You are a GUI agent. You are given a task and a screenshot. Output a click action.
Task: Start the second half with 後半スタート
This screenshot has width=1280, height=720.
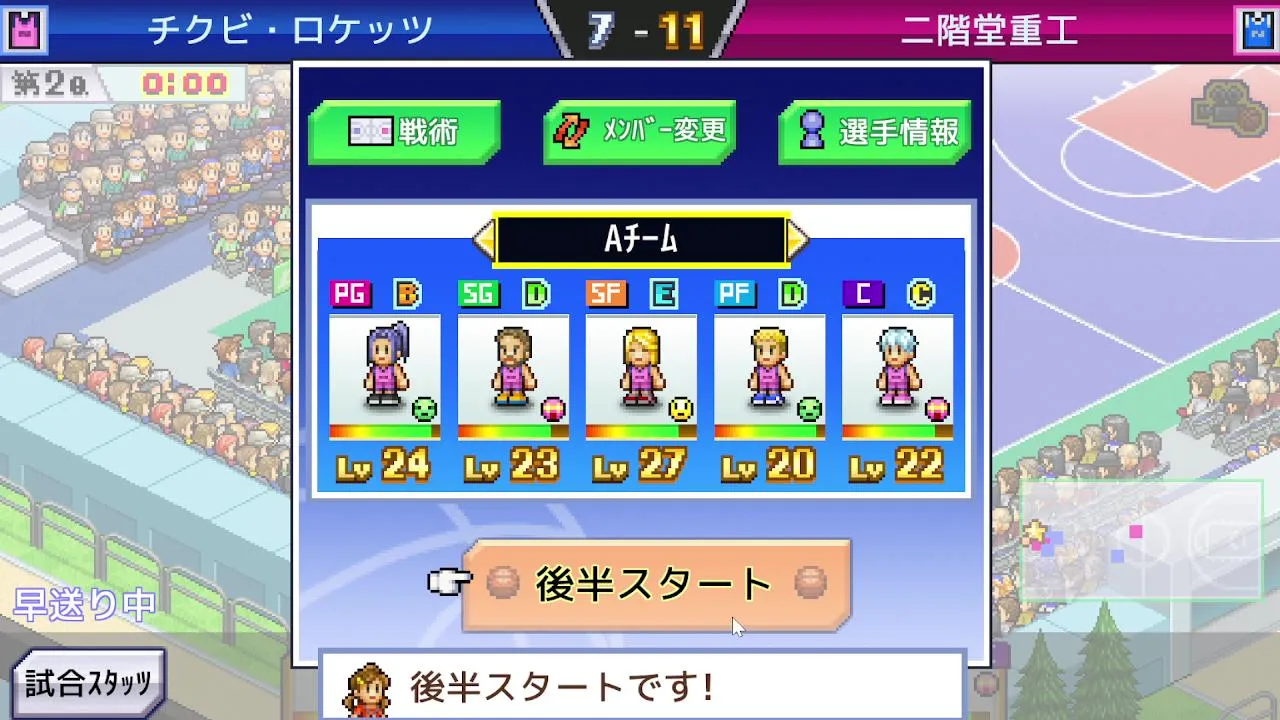pos(656,585)
